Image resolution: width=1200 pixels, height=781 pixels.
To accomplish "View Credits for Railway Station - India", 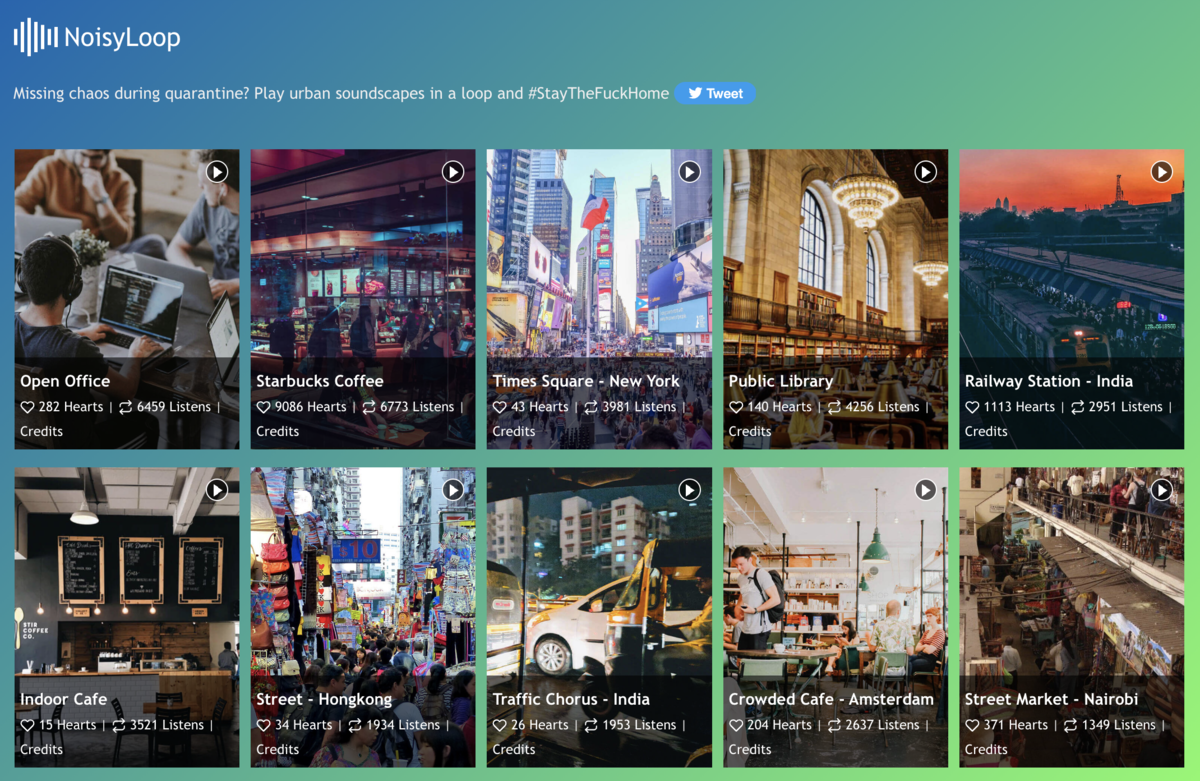I will [x=986, y=431].
